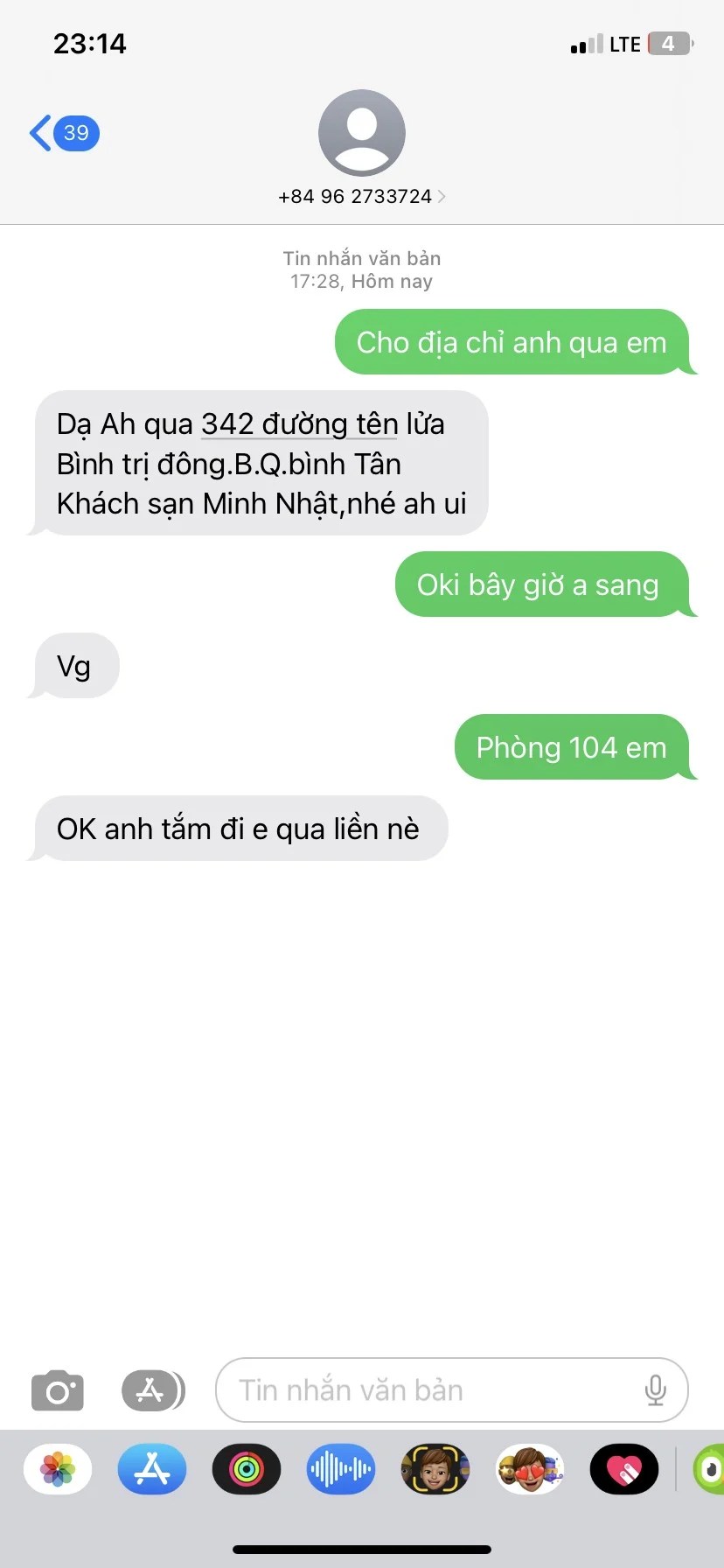Start dictation with the microphone icon
Viewport: 724px width, 1568px height.
point(655,1390)
